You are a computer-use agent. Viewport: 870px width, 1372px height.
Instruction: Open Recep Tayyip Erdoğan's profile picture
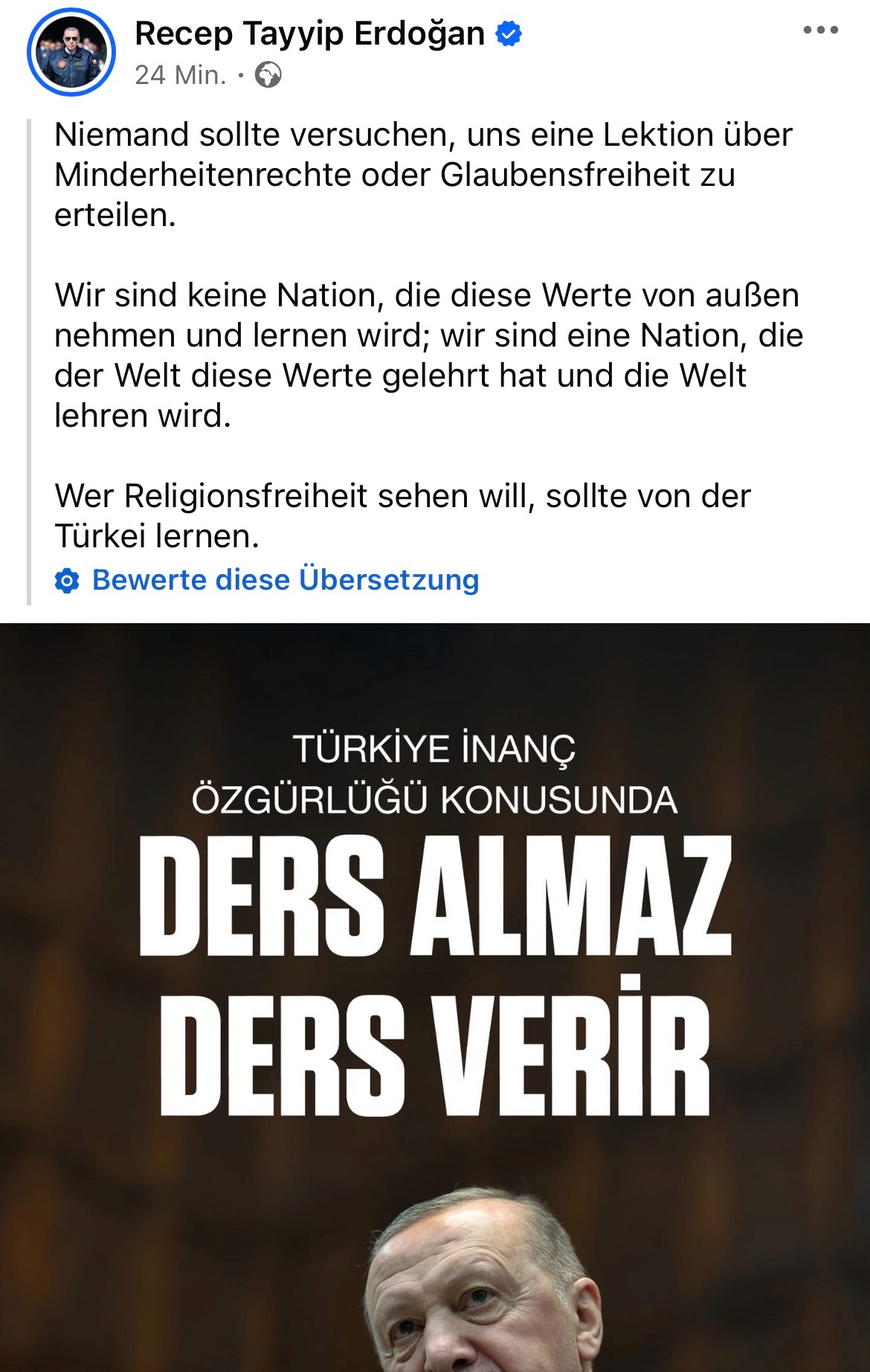click(x=71, y=54)
